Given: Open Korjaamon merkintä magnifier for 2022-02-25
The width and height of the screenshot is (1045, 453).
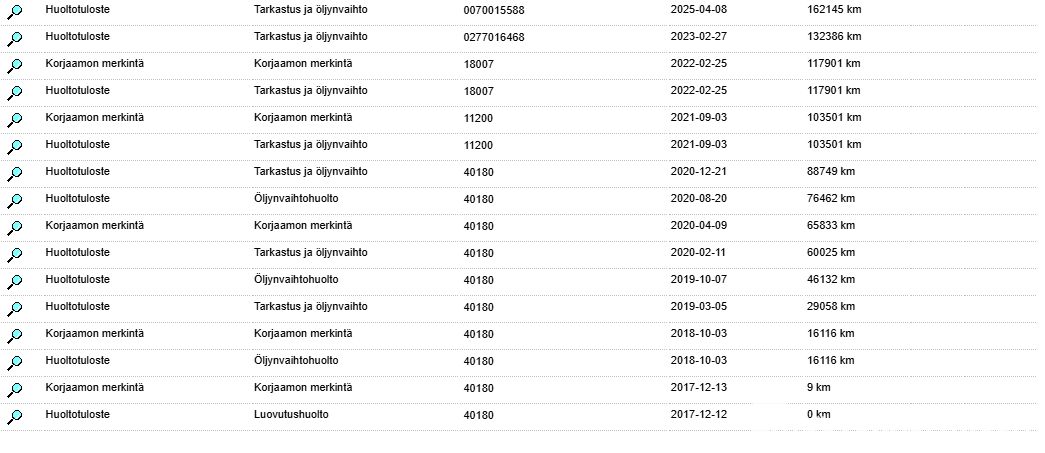Looking at the screenshot, I should [x=15, y=66].
